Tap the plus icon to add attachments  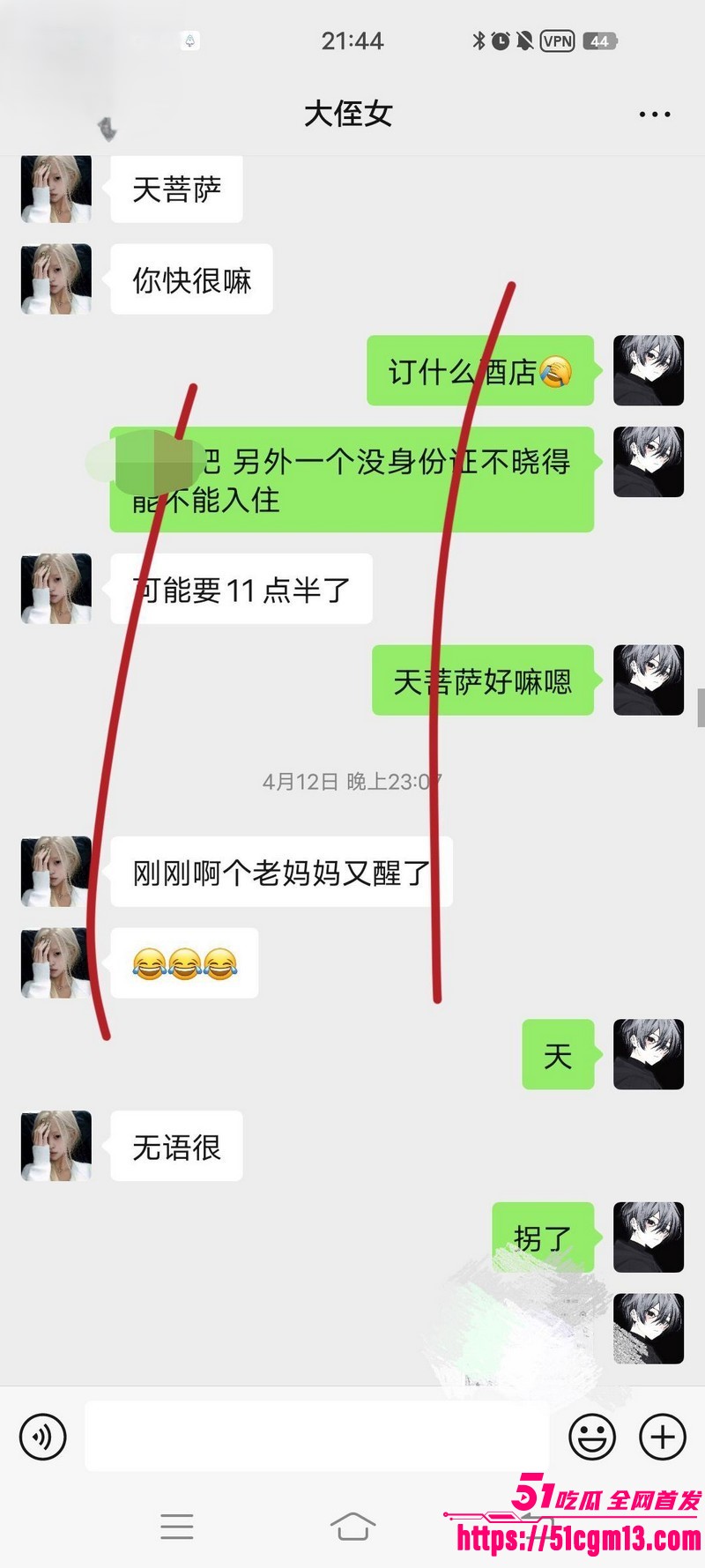coord(662,1436)
